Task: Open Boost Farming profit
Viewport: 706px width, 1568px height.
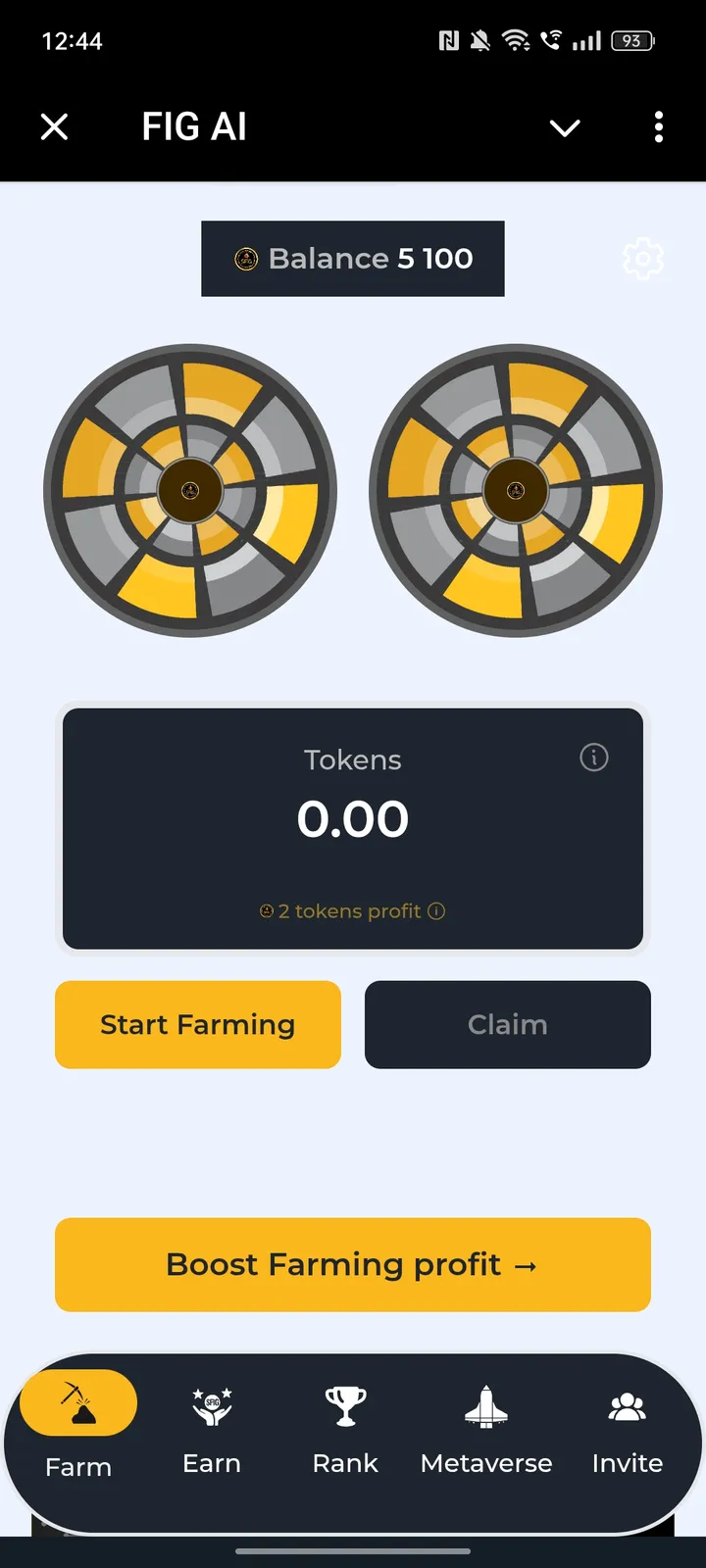Action: tap(353, 1264)
